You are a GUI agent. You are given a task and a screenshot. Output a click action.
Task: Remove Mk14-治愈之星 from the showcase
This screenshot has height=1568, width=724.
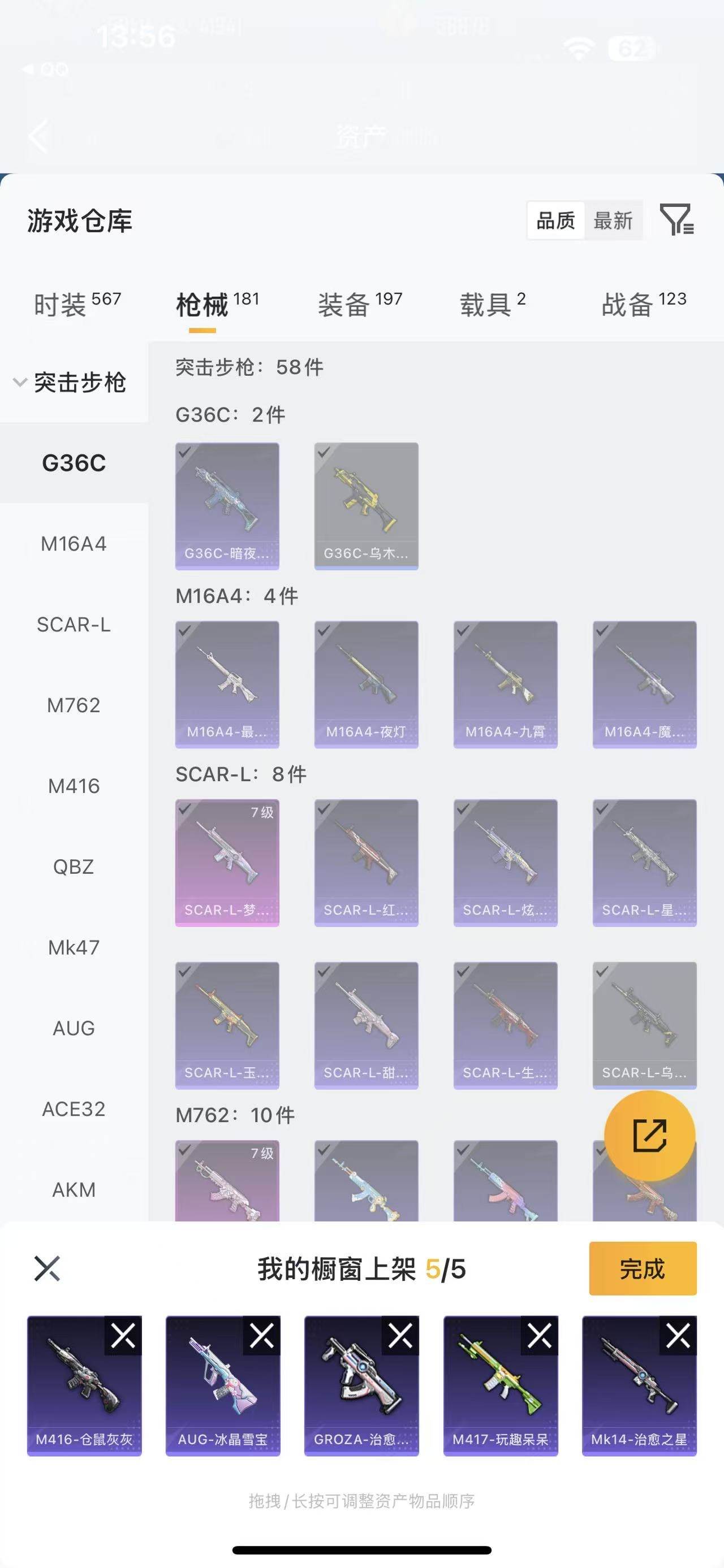click(678, 1336)
